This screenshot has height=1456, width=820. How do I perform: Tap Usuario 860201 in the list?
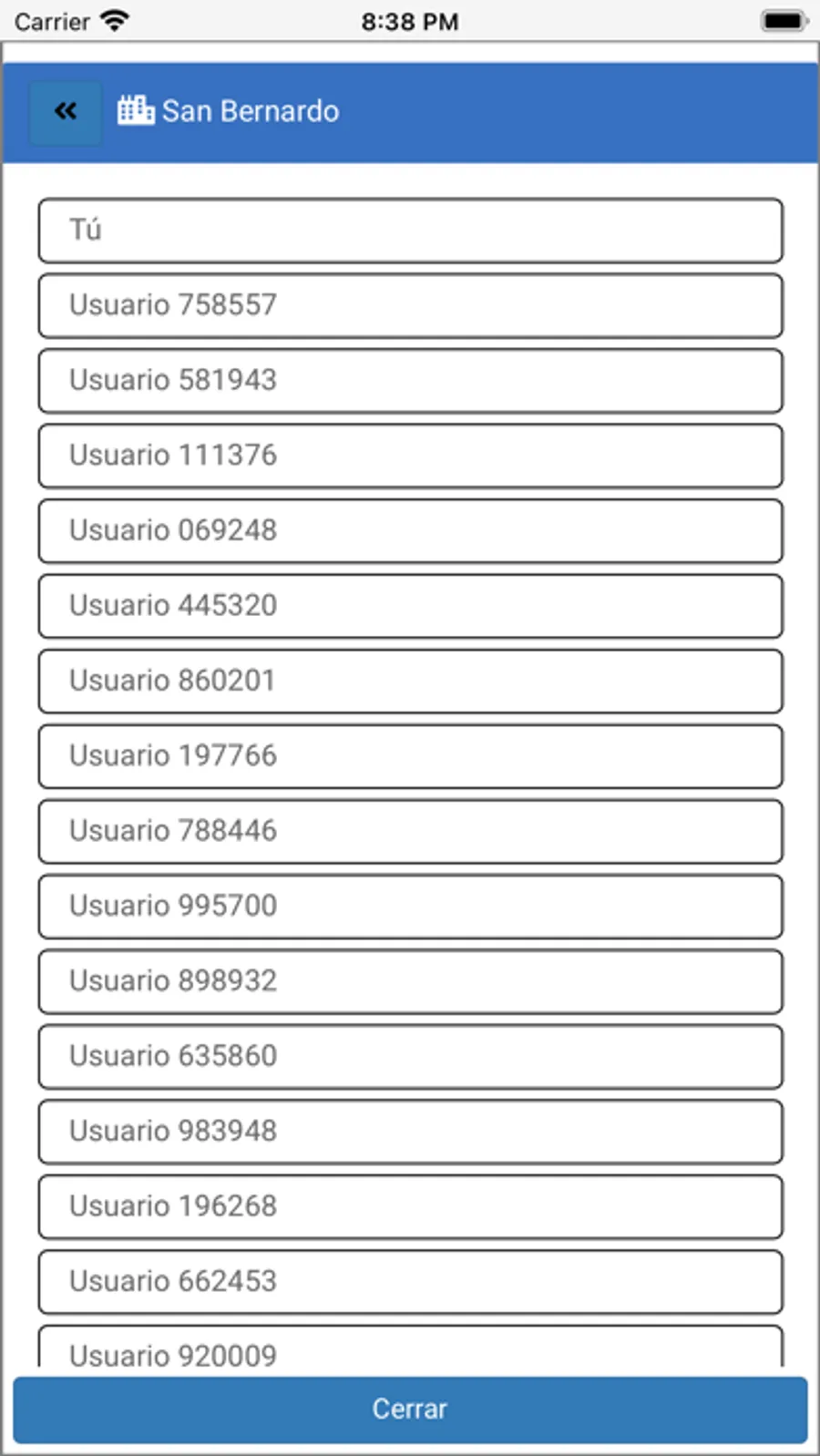click(x=410, y=681)
